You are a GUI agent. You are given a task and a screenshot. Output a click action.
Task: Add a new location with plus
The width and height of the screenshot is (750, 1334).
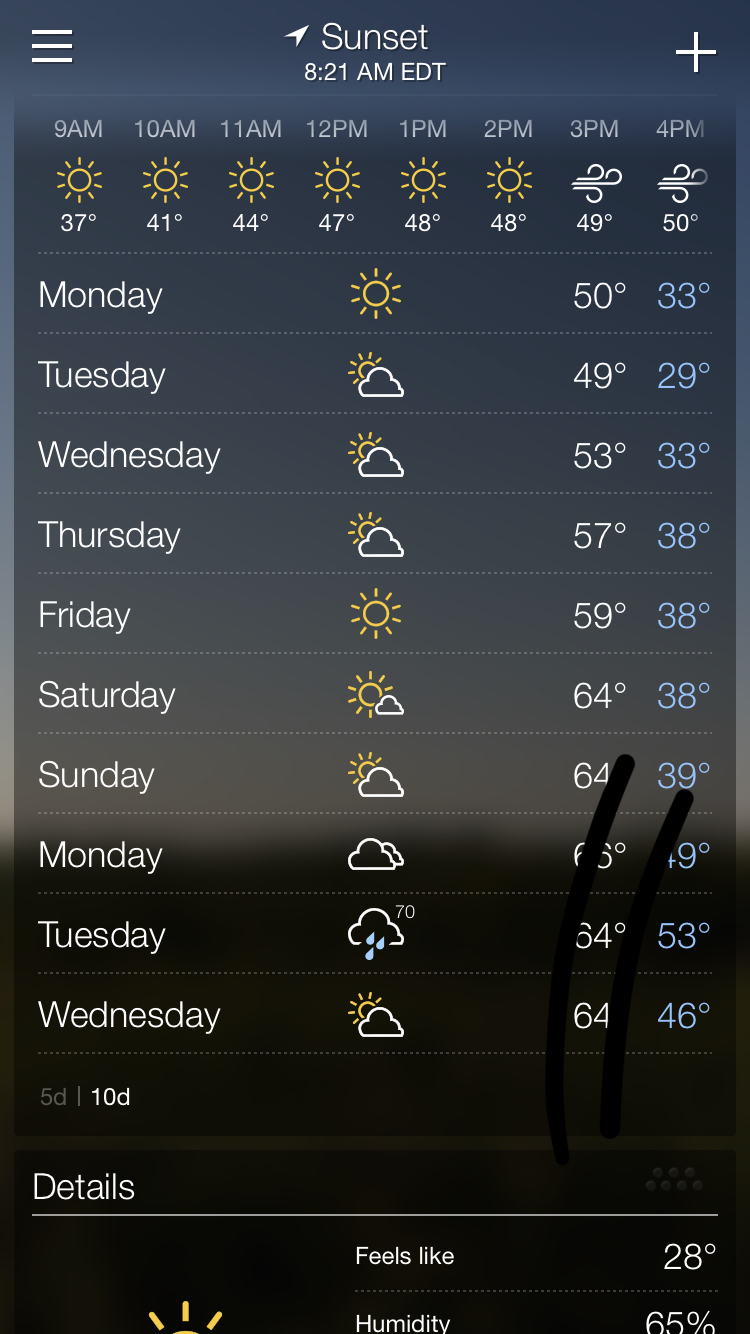[x=696, y=52]
